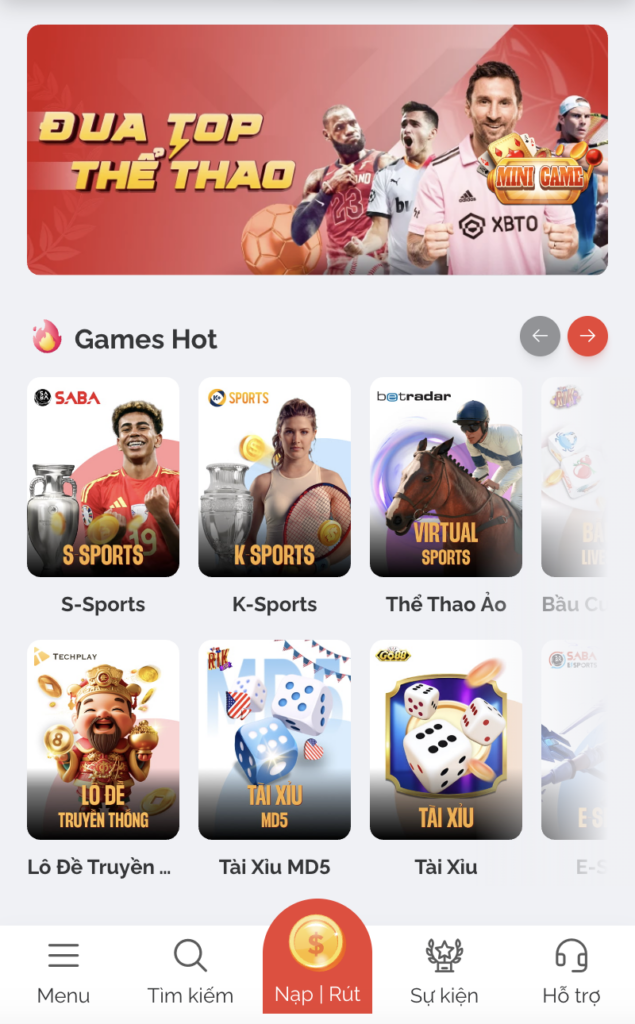Viewport: 635px width, 1024px height.
Task: Play the Go88 Tài Xỉu game
Action: click(446, 740)
